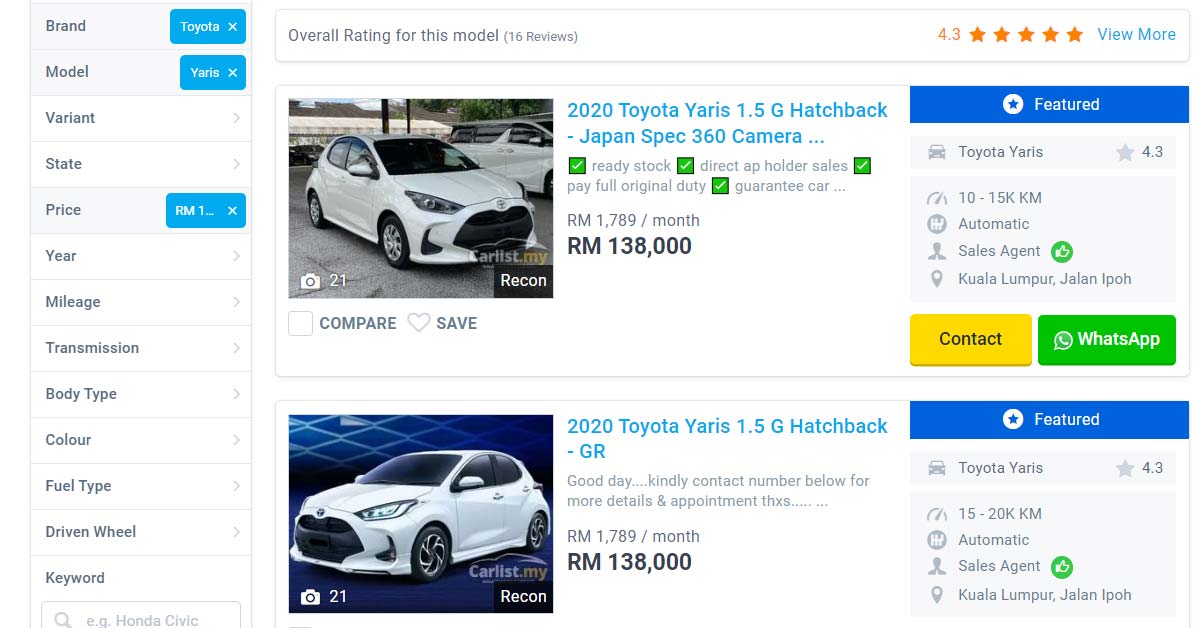The image size is (1200, 628).
Task: Message the seller via WhatsApp
Action: click(1106, 339)
